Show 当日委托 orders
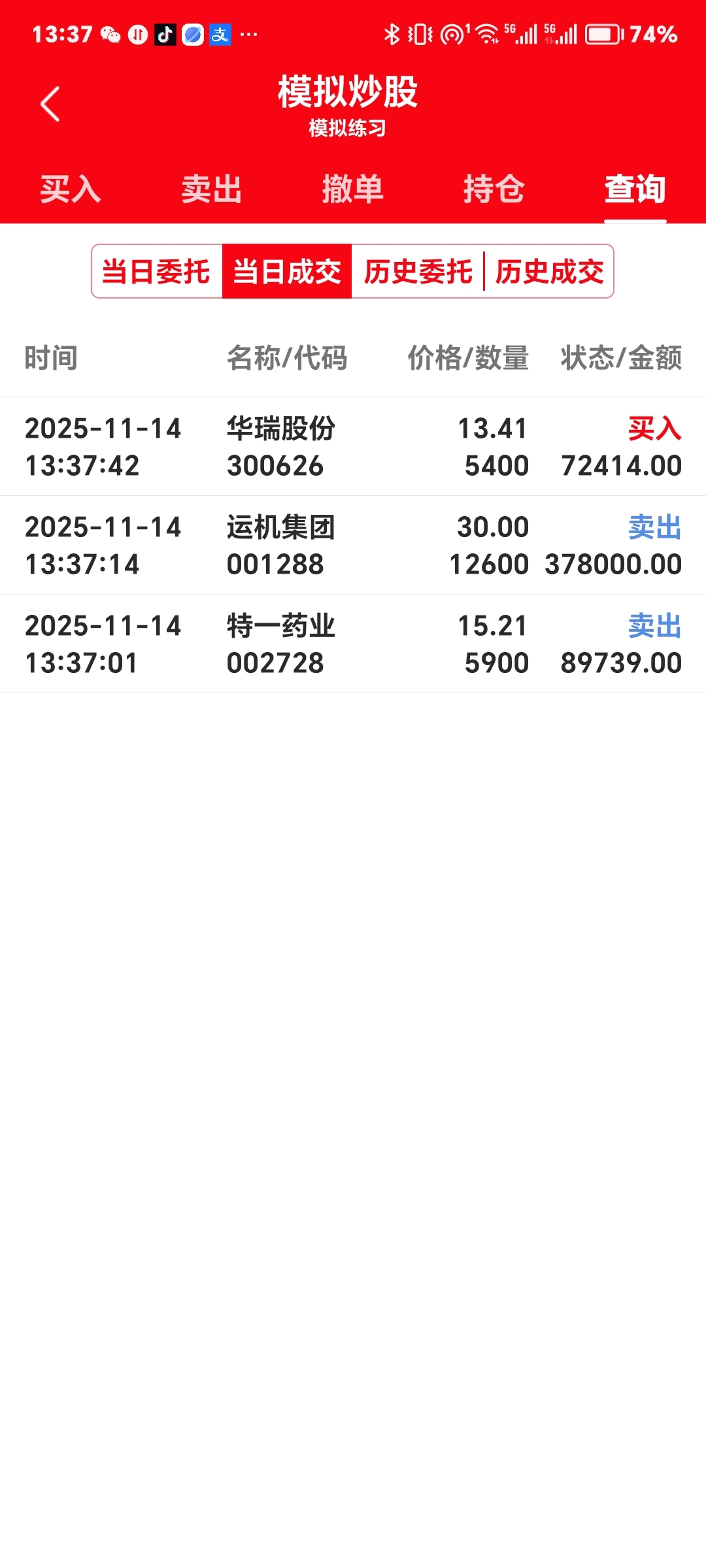The height and width of the screenshot is (1568, 706). pos(157,272)
